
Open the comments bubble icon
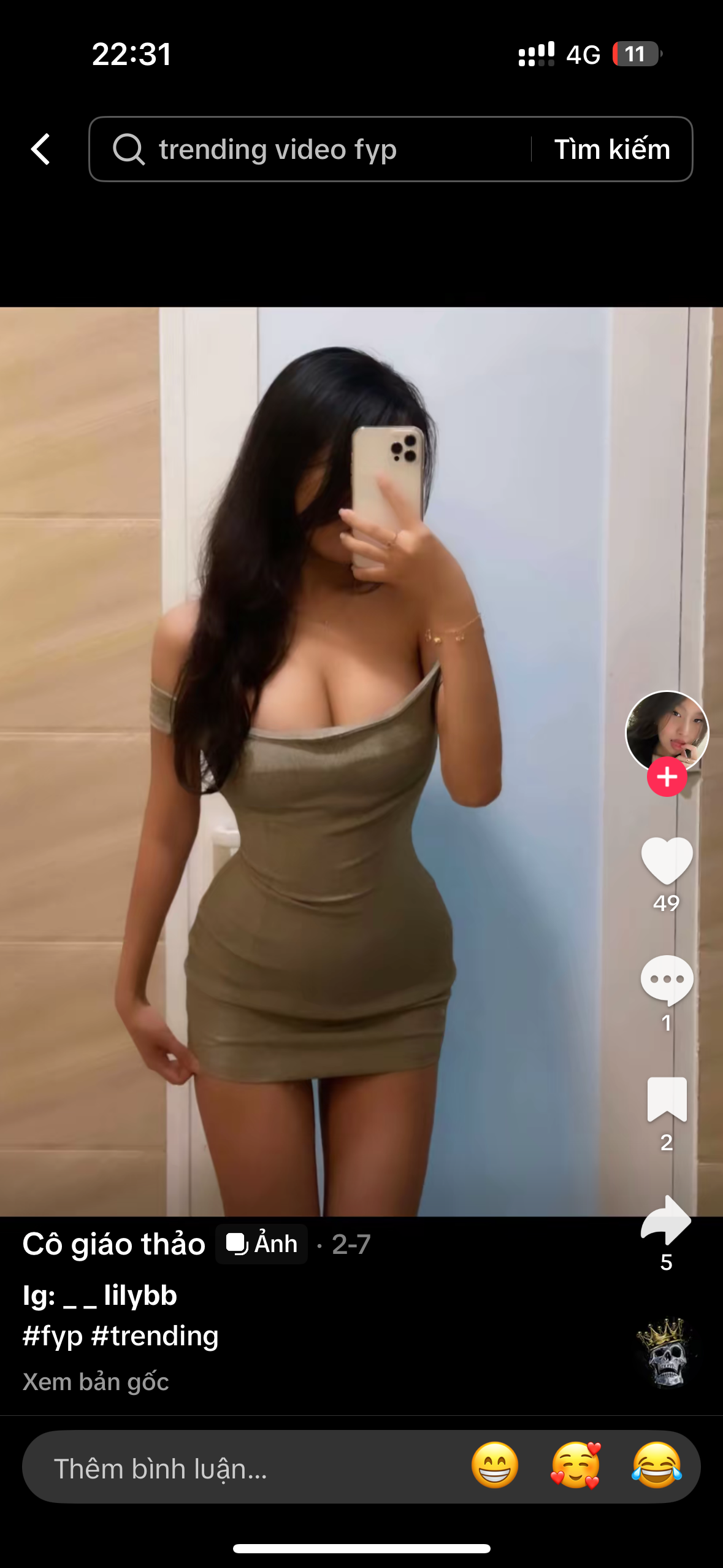click(x=667, y=980)
